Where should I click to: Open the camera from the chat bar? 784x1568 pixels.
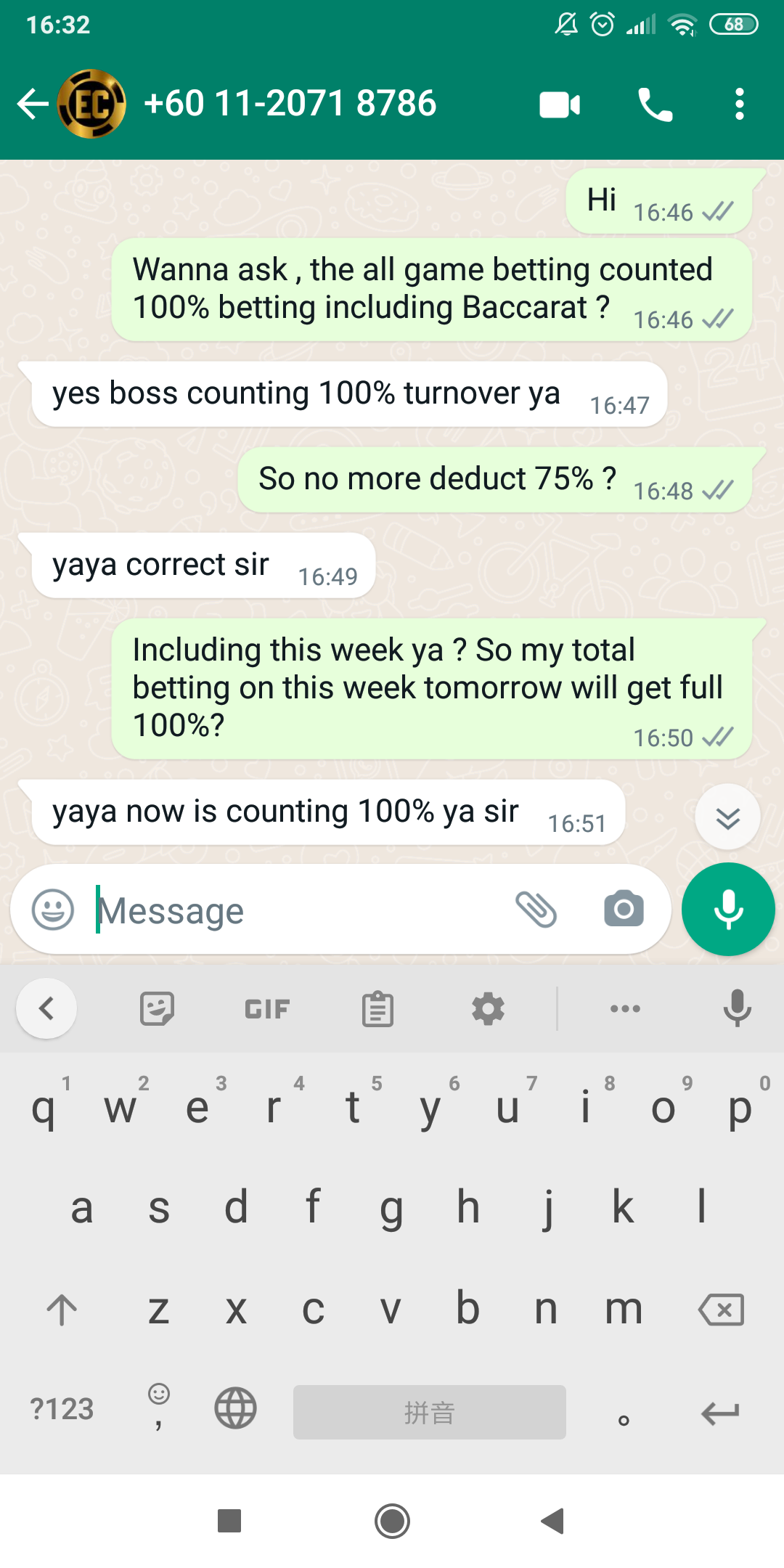623,910
